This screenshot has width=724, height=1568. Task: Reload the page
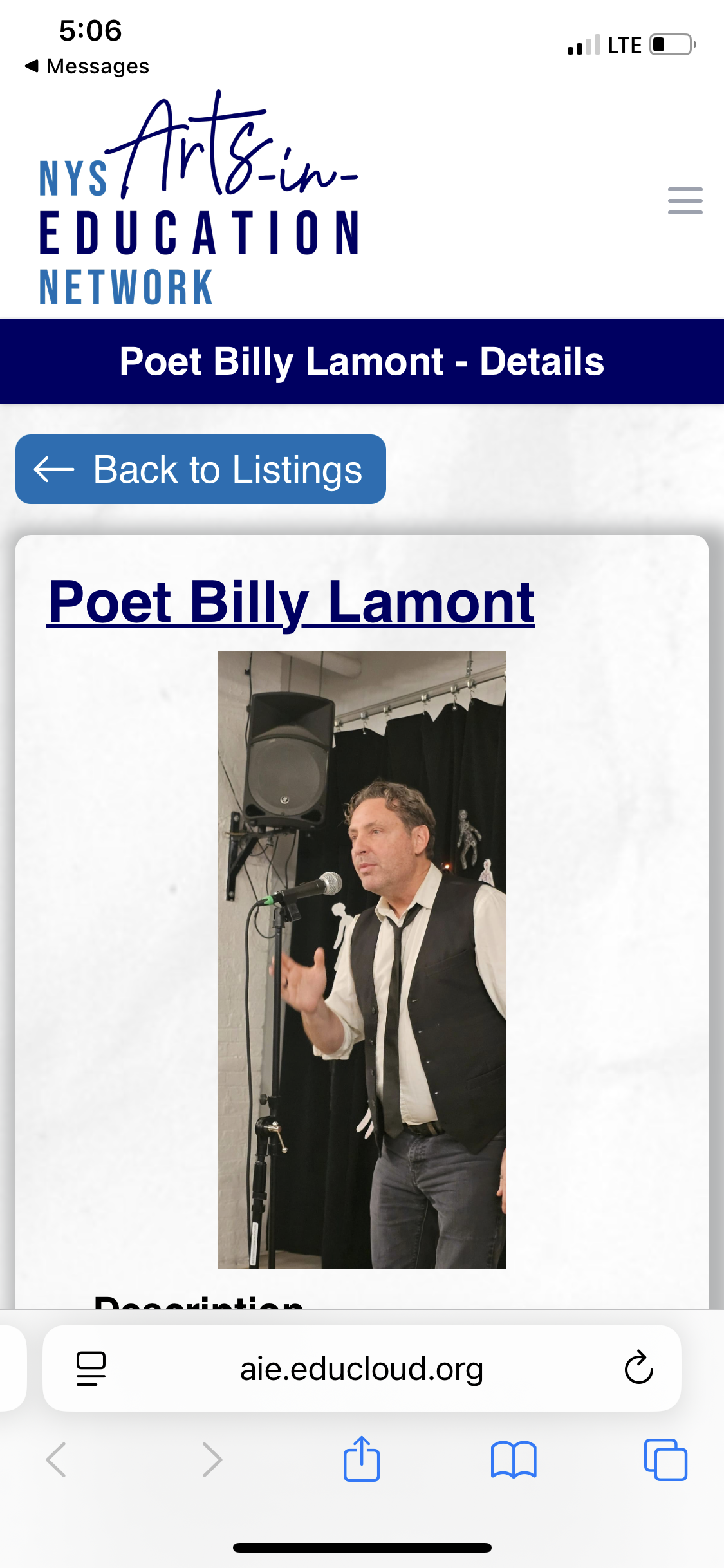(638, 1368)
